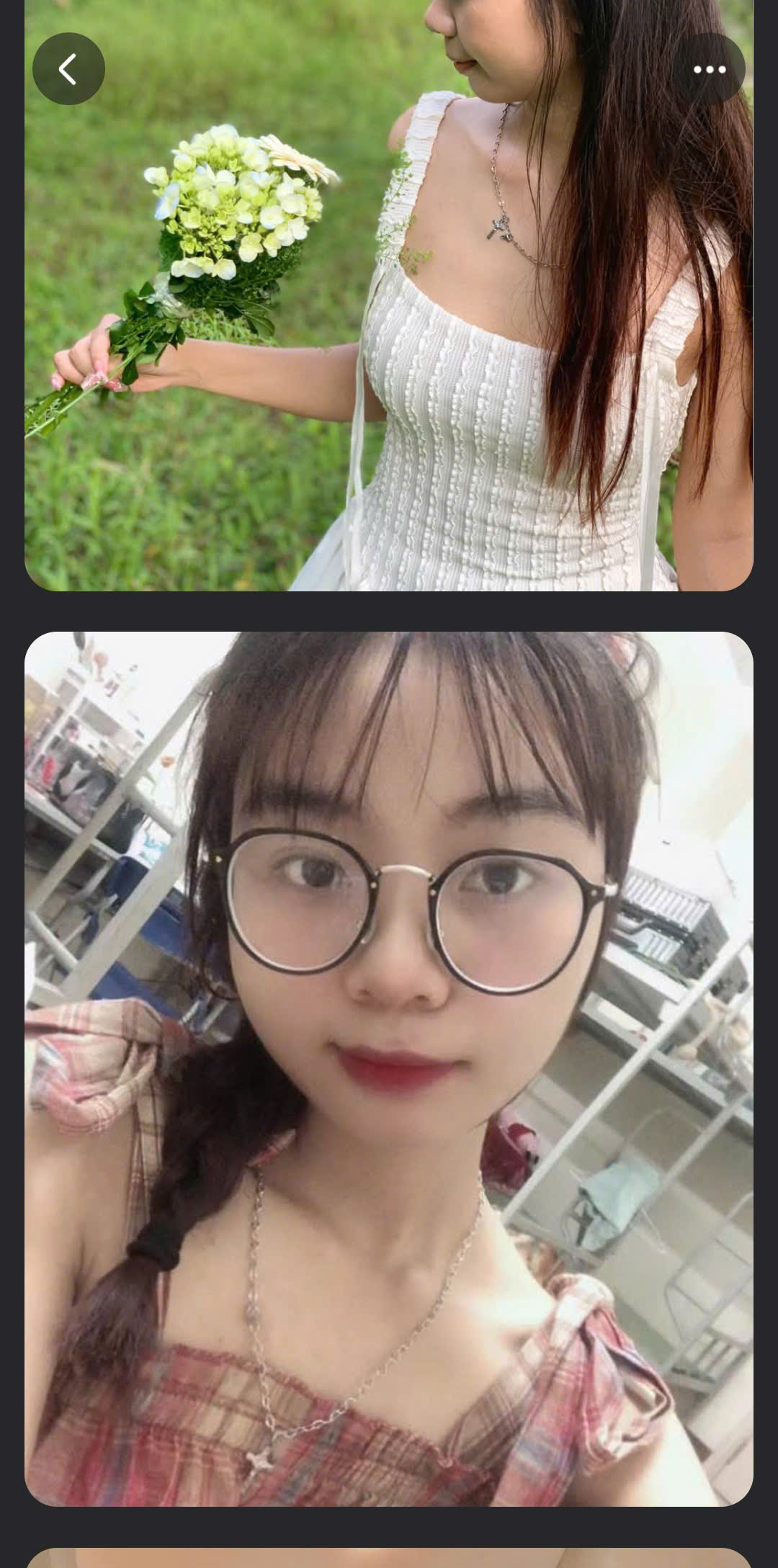Screen dimensions: 778x1568
Task: Open the photo with the flower bouquet
Action: point(389,324)
